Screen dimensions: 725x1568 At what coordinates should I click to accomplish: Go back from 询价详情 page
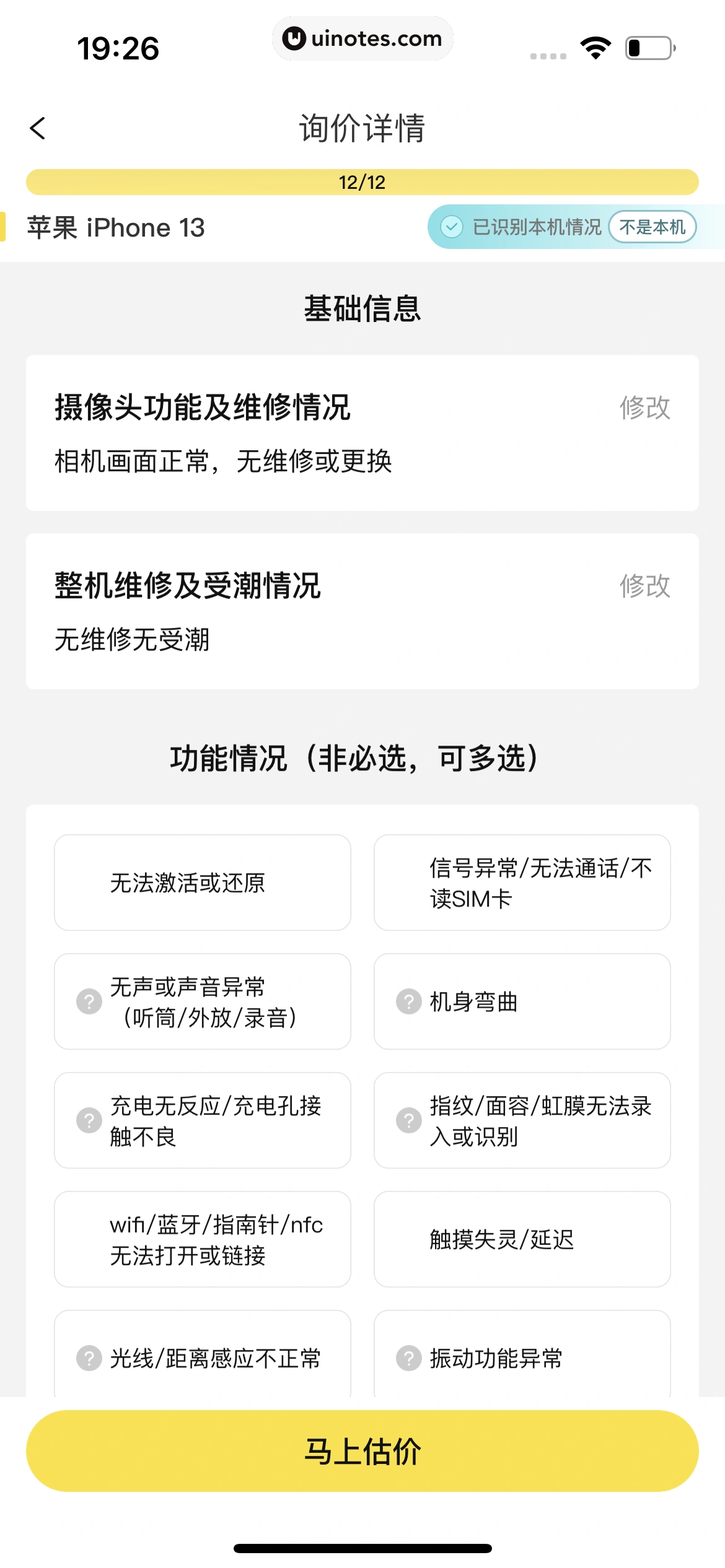tap(38, 129)
